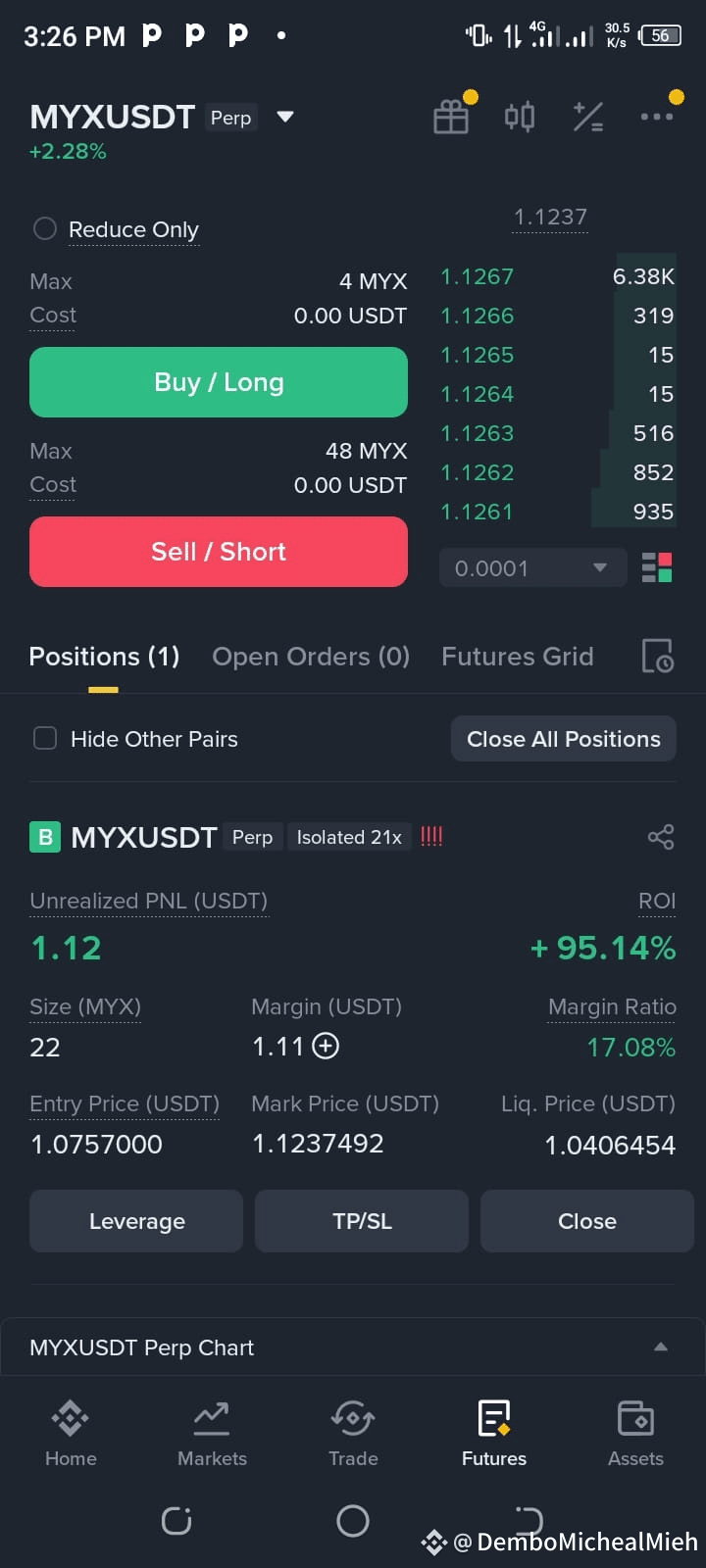Add margin with the plus icon
This screenshot has height=1568, width=706.
[x=326, y=1047]
